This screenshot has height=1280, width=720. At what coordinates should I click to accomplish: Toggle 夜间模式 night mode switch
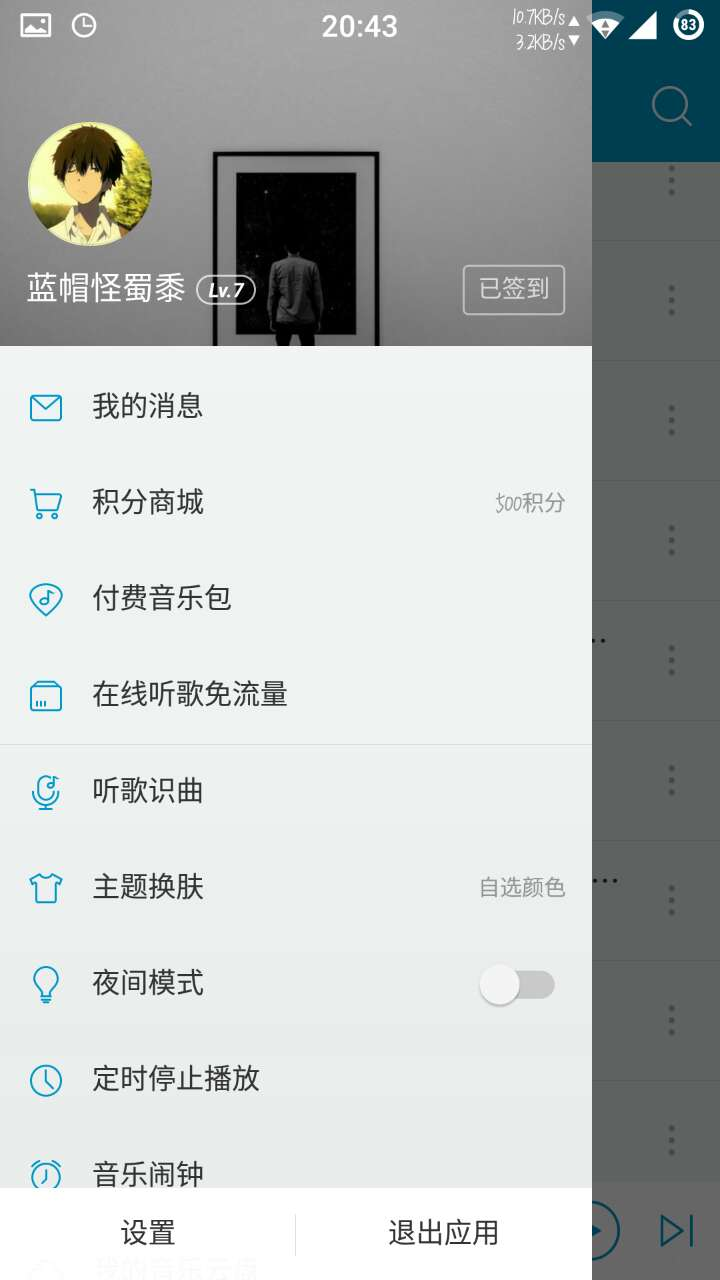(516, 985)
